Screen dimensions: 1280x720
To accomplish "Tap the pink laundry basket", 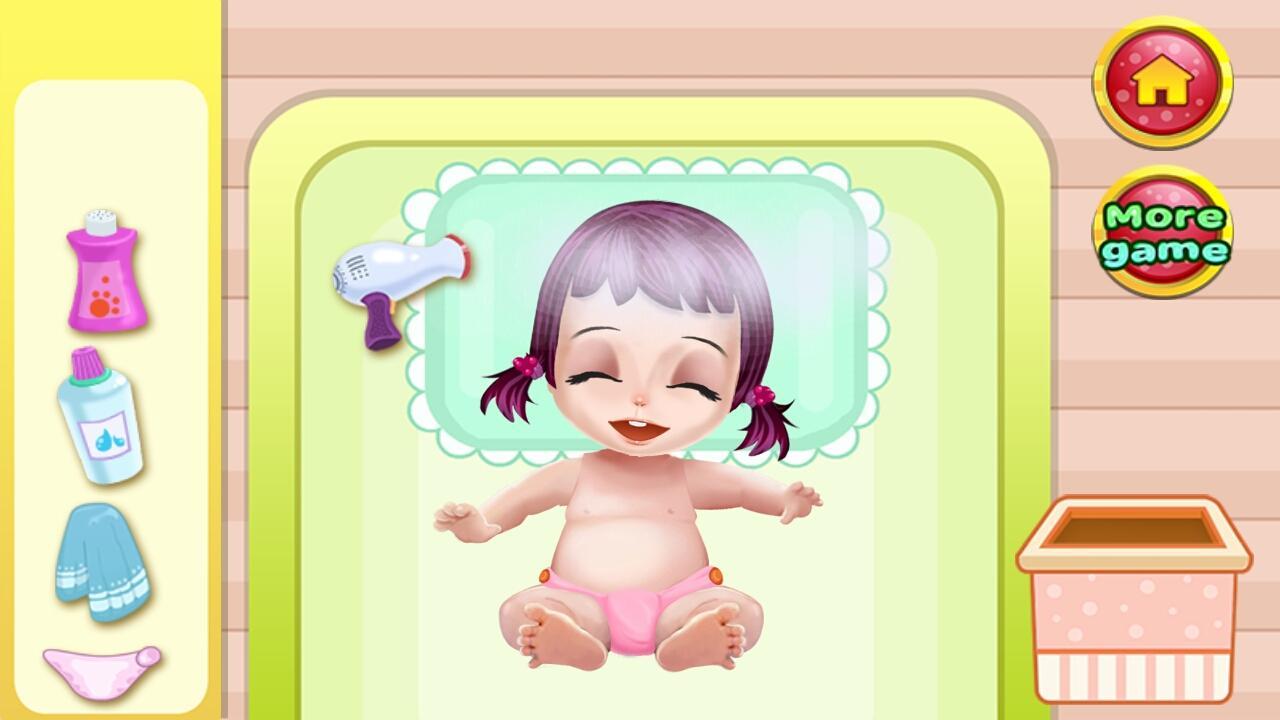I will [x=1133, y=598].
